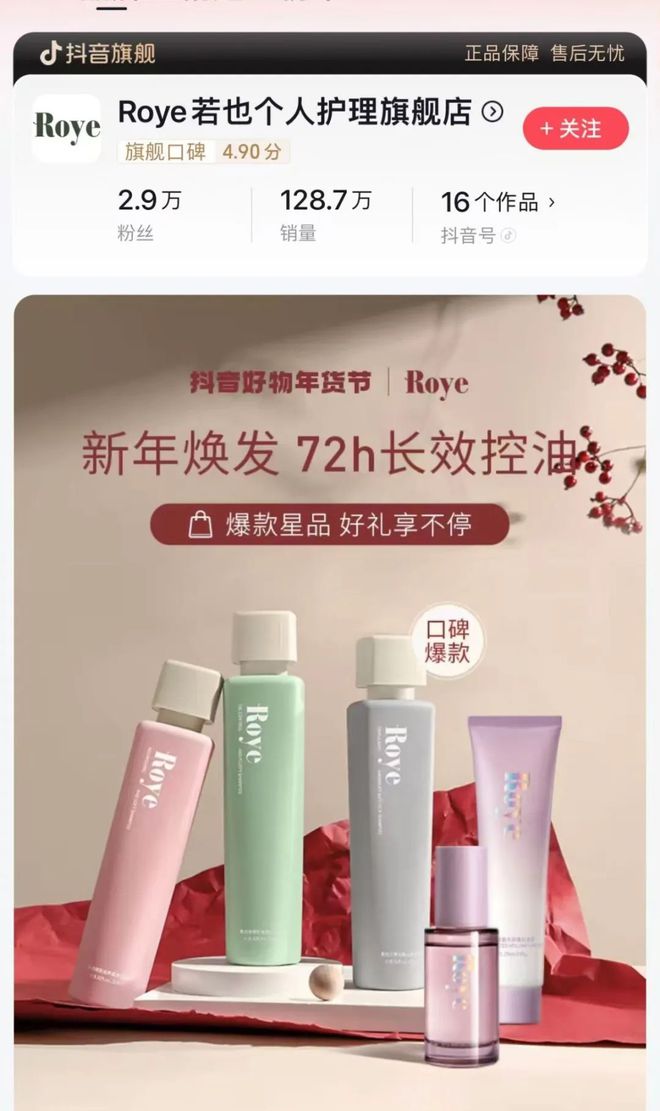View the store's 16 works
This screenshot has height=1111, width=660.
[498, 203]
